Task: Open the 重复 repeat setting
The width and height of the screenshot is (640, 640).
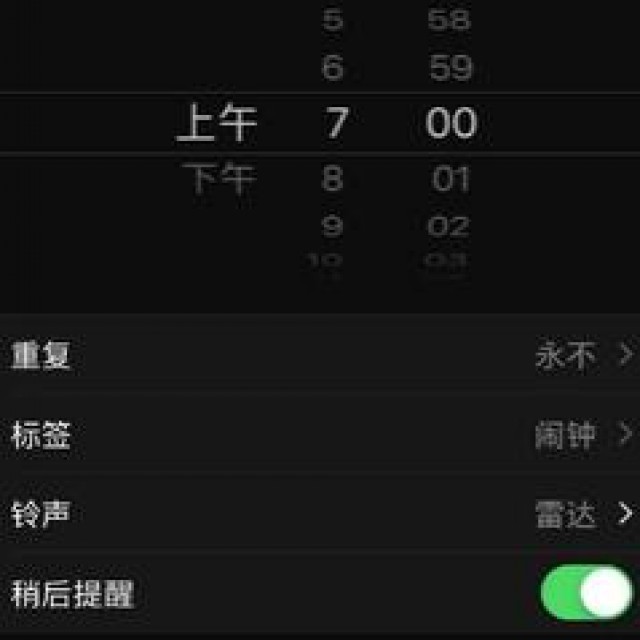Action: [x=320, y=356]
